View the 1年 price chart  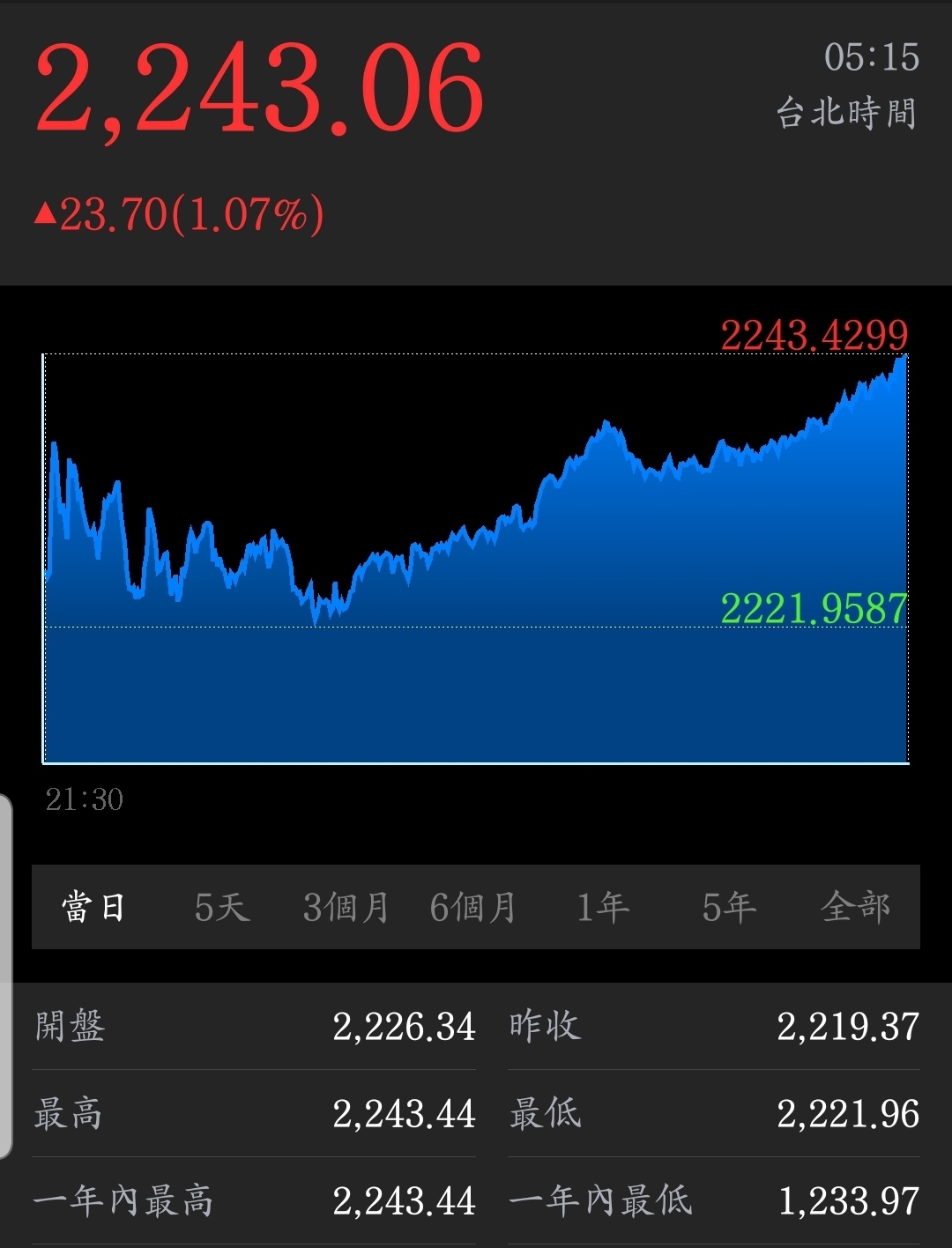click(x=603, y=907)
